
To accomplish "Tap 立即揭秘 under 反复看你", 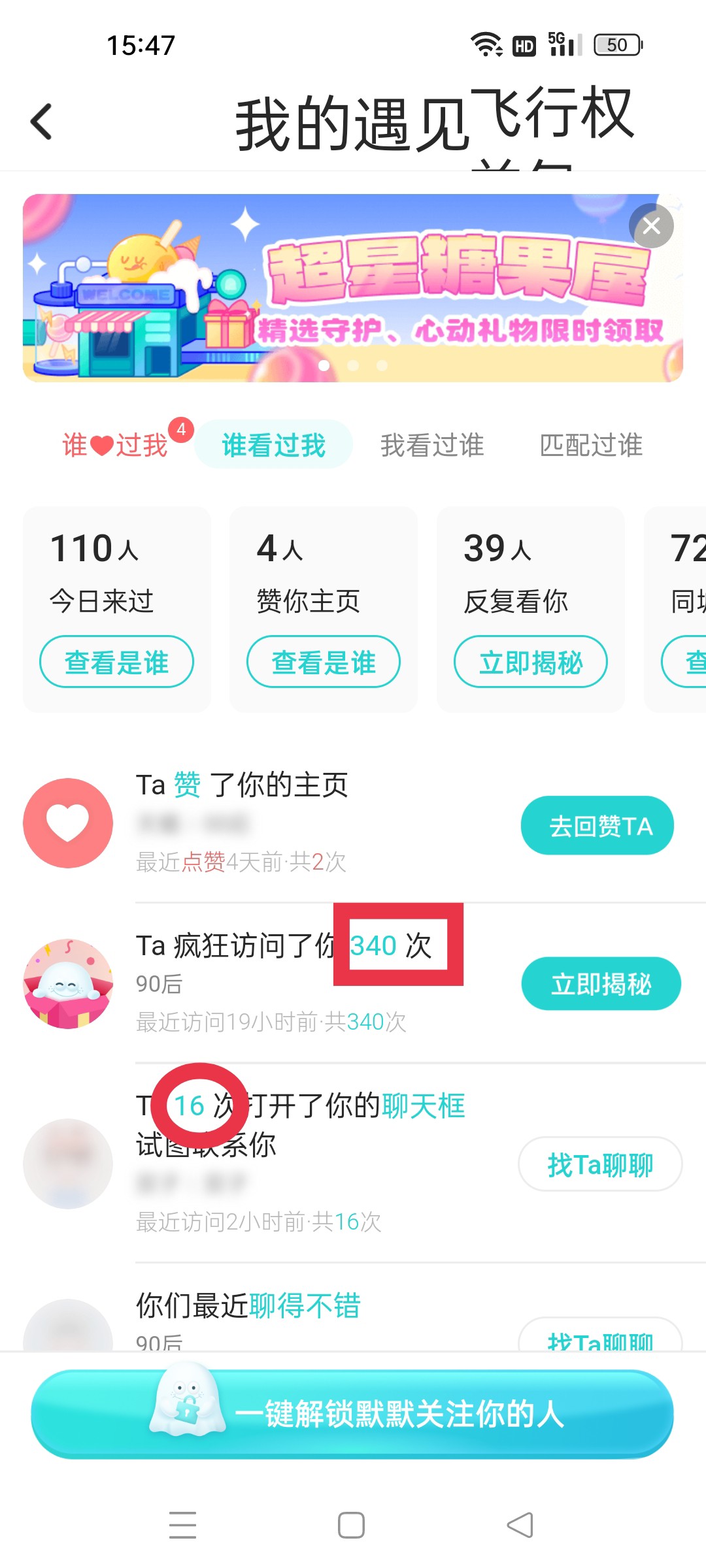I will [x=531, y=662].
